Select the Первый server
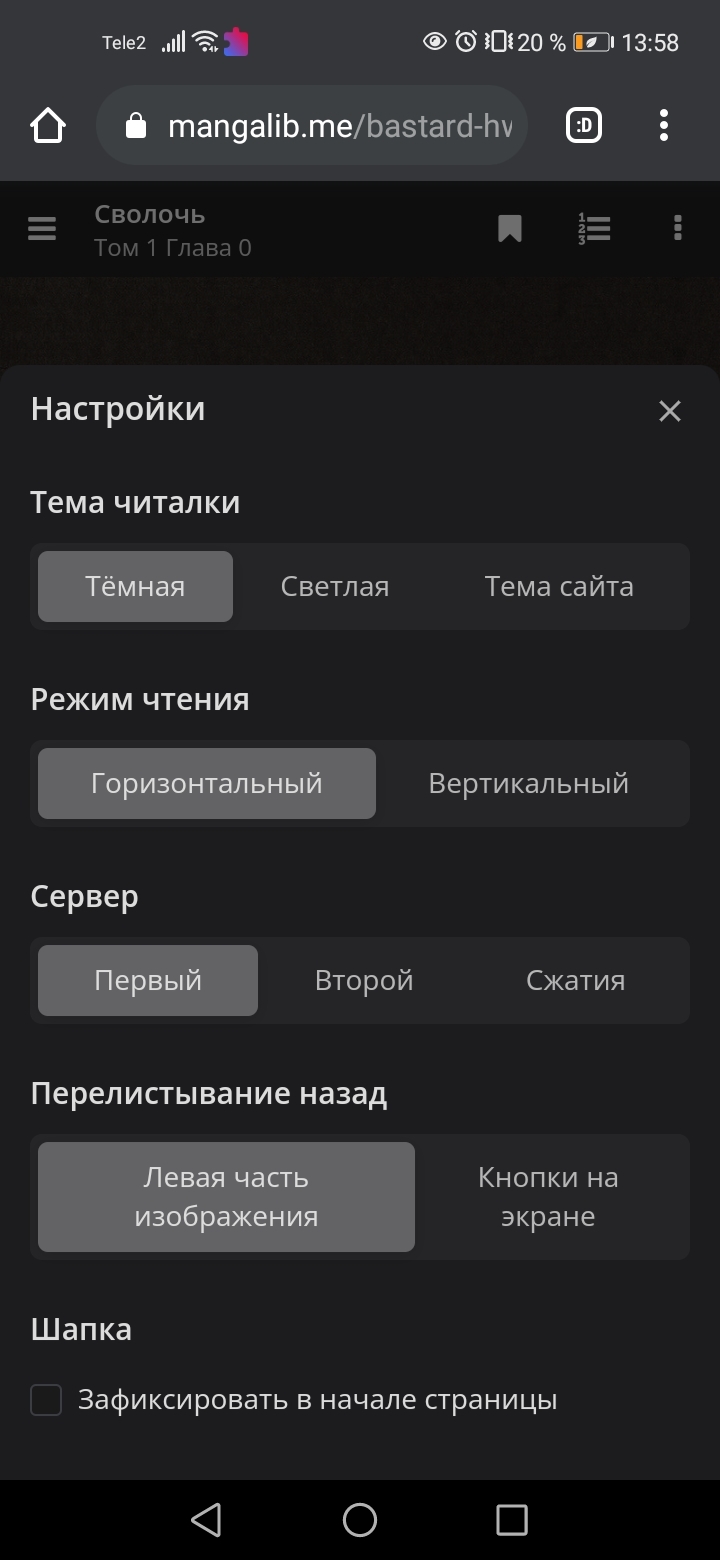This screenshot has width=720, height=1560. pyautogui.click(x=148, y=980)
